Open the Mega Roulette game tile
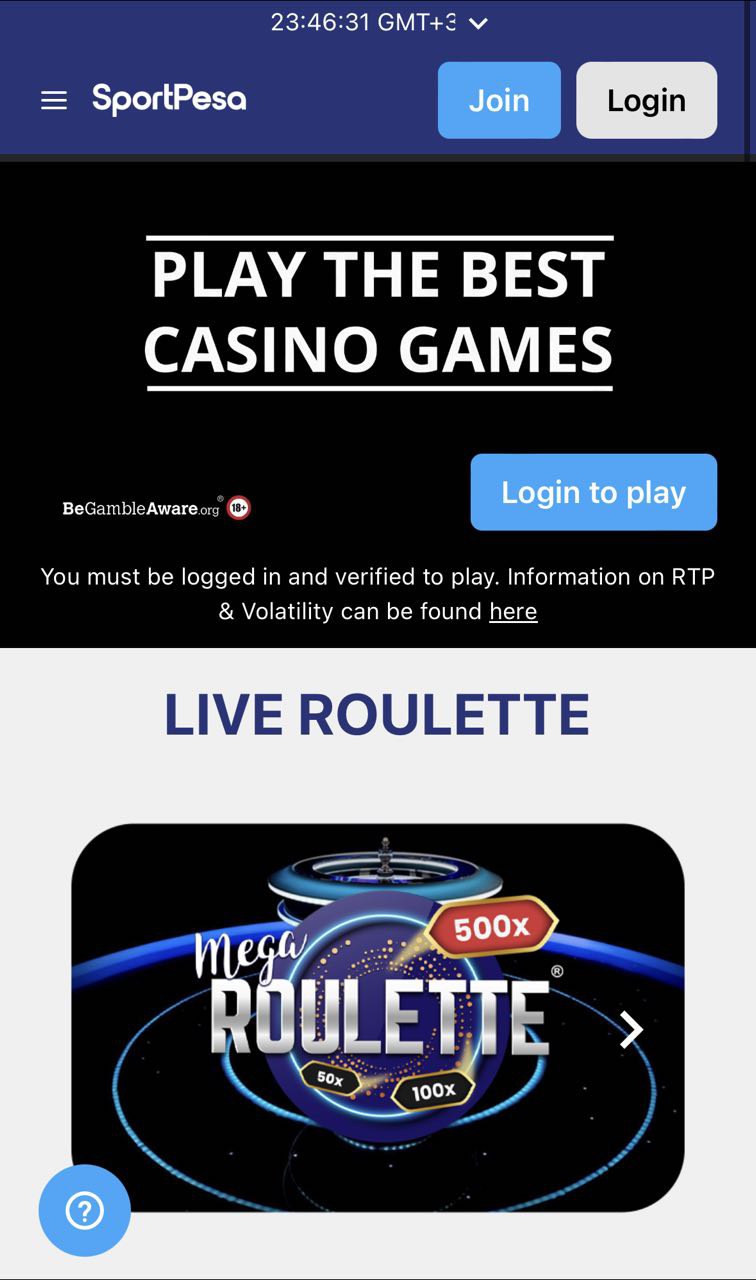This screenshot has height=1280, width=756. coord(377,1017)
